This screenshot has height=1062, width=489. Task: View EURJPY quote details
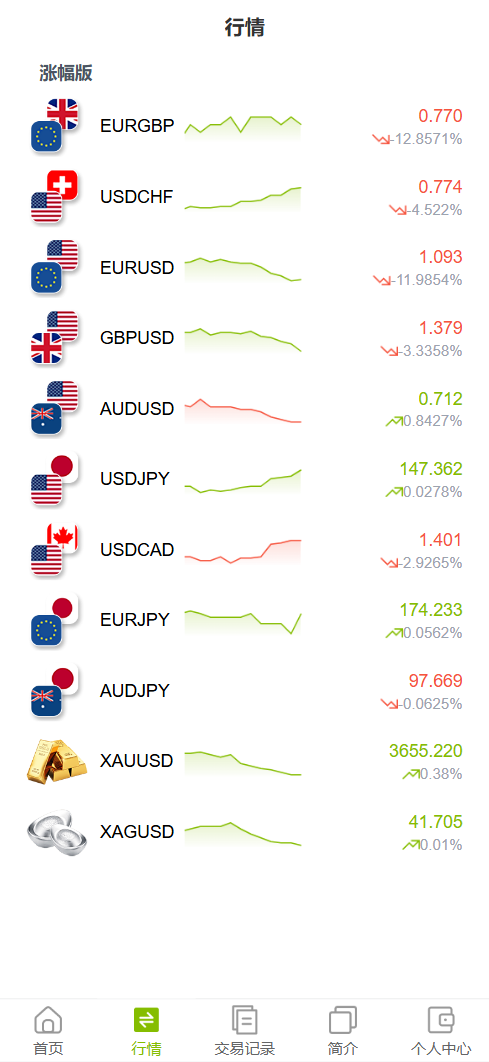click(244, 620)
